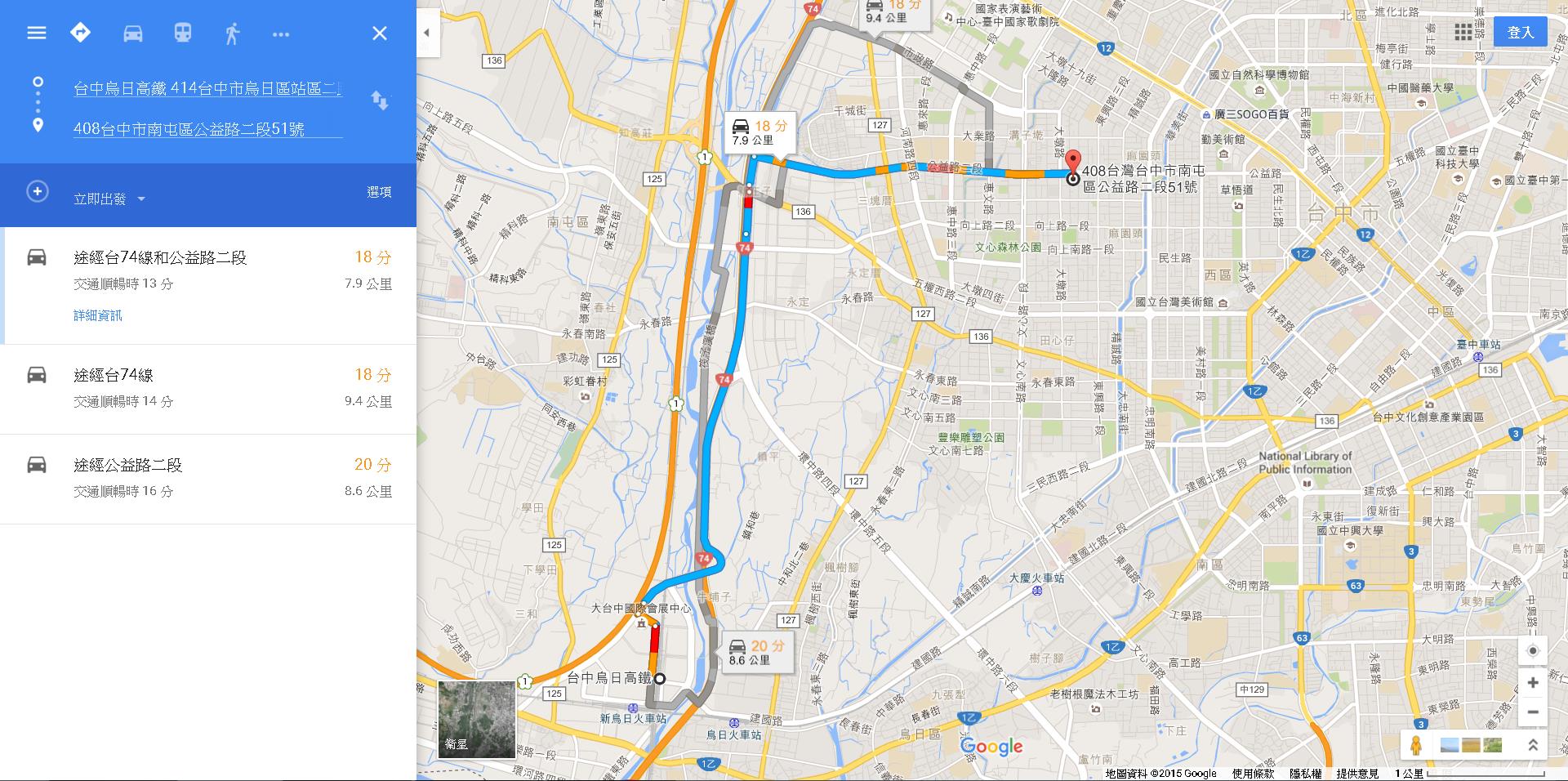Open route 選項 options

click(379, 192)
